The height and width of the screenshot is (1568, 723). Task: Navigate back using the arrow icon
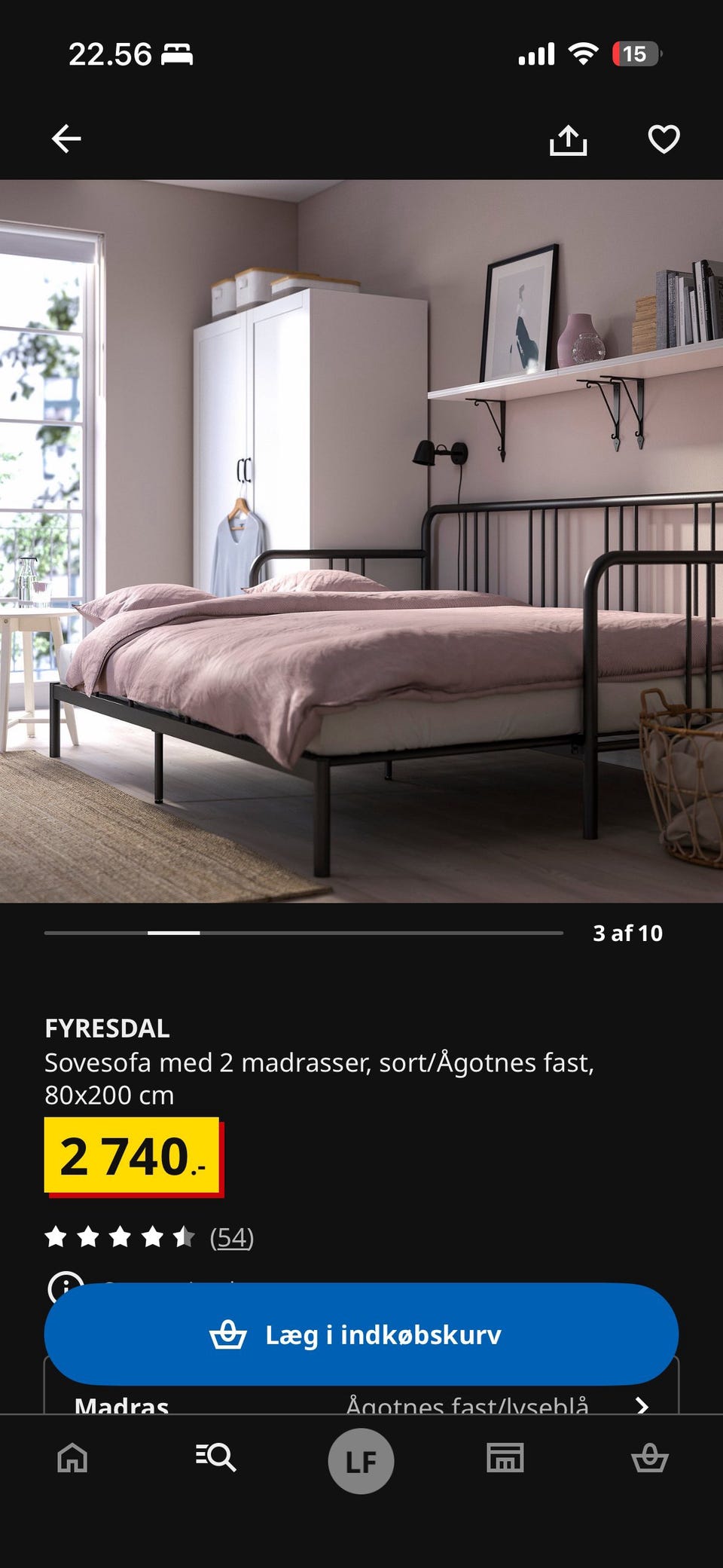[x=66, y=140]
